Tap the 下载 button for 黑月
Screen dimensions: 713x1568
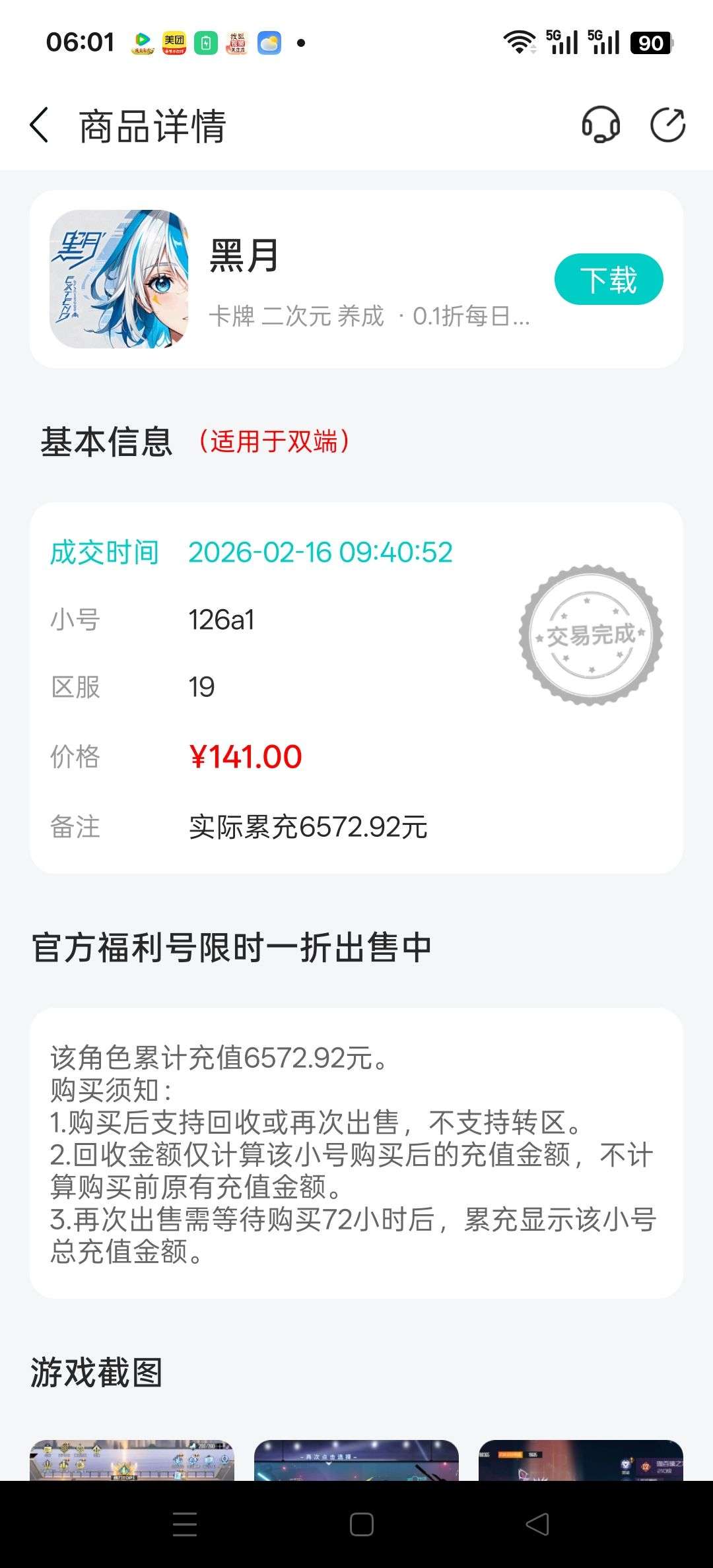[x=608, y=279]
